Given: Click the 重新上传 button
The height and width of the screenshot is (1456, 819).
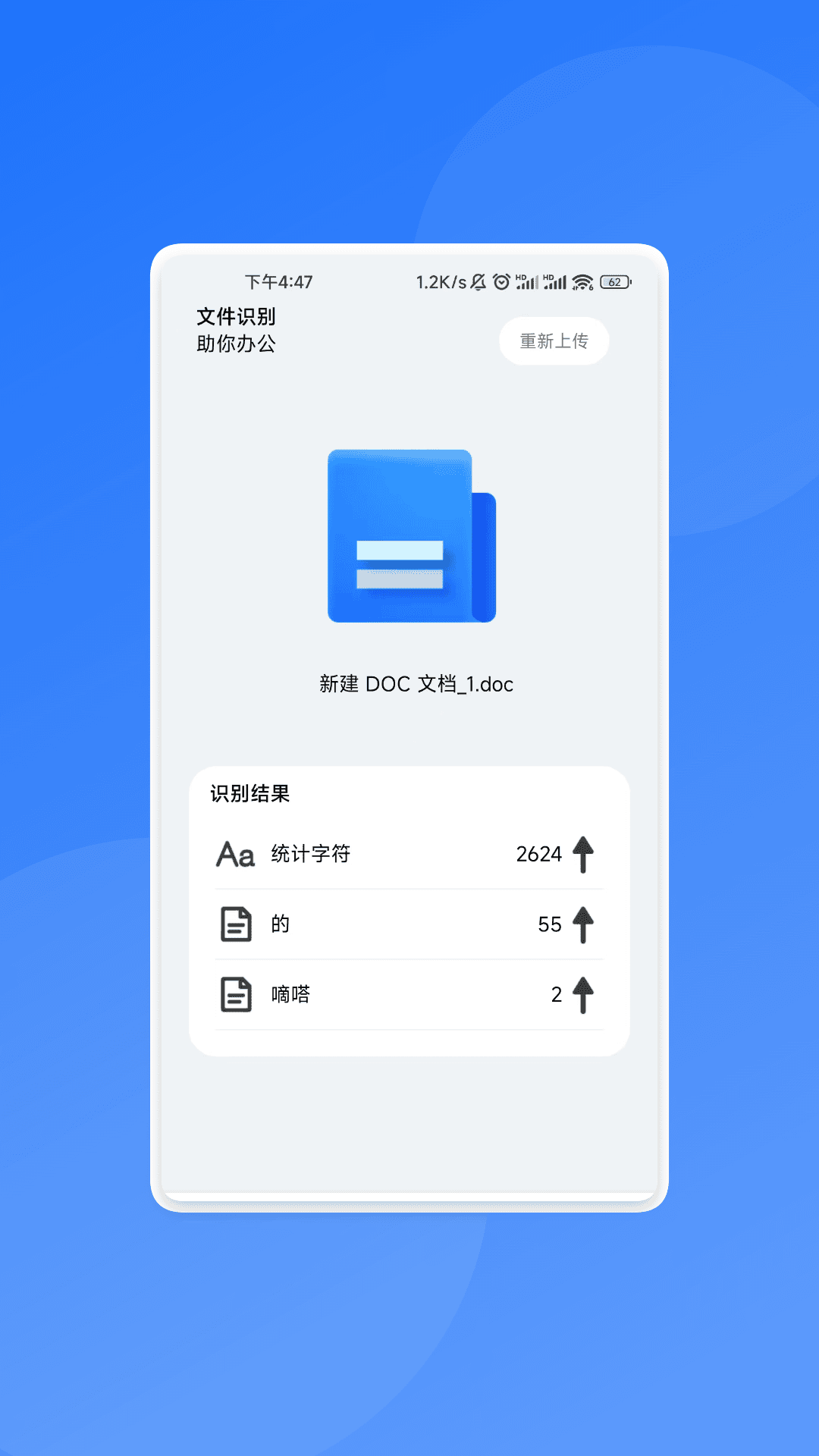Looking at the screenshot, I should (x=554, y=341).
